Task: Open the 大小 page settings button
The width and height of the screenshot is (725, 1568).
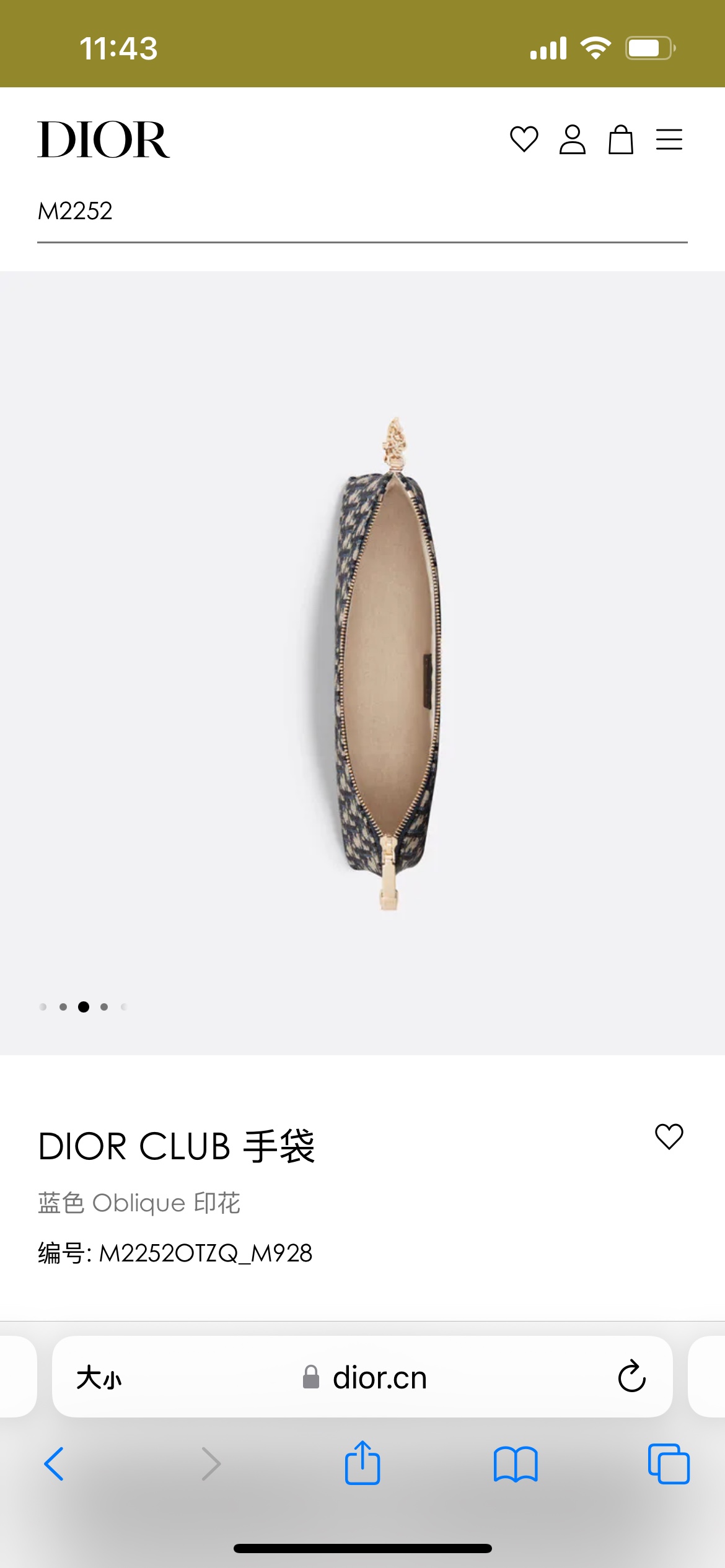Action: click(99, 1378)
